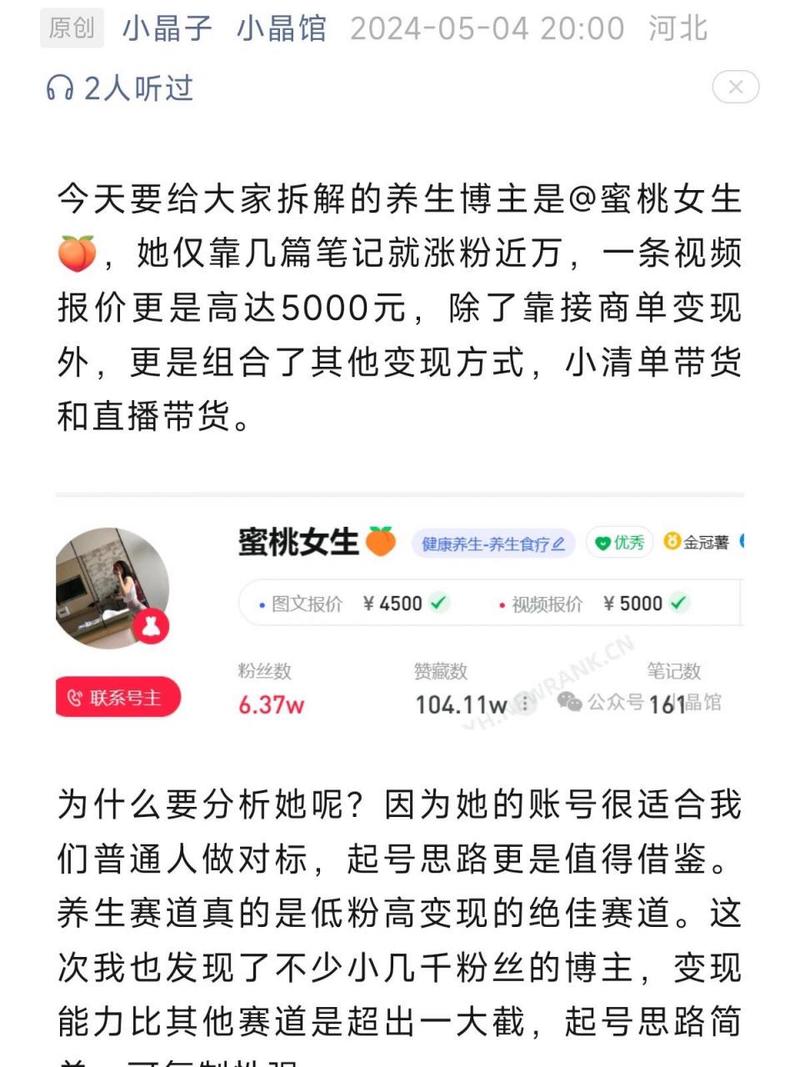This screenshot has height=1067, width=800.
Task: Dismiss the listen bar with the X
Action: [735, 88]
